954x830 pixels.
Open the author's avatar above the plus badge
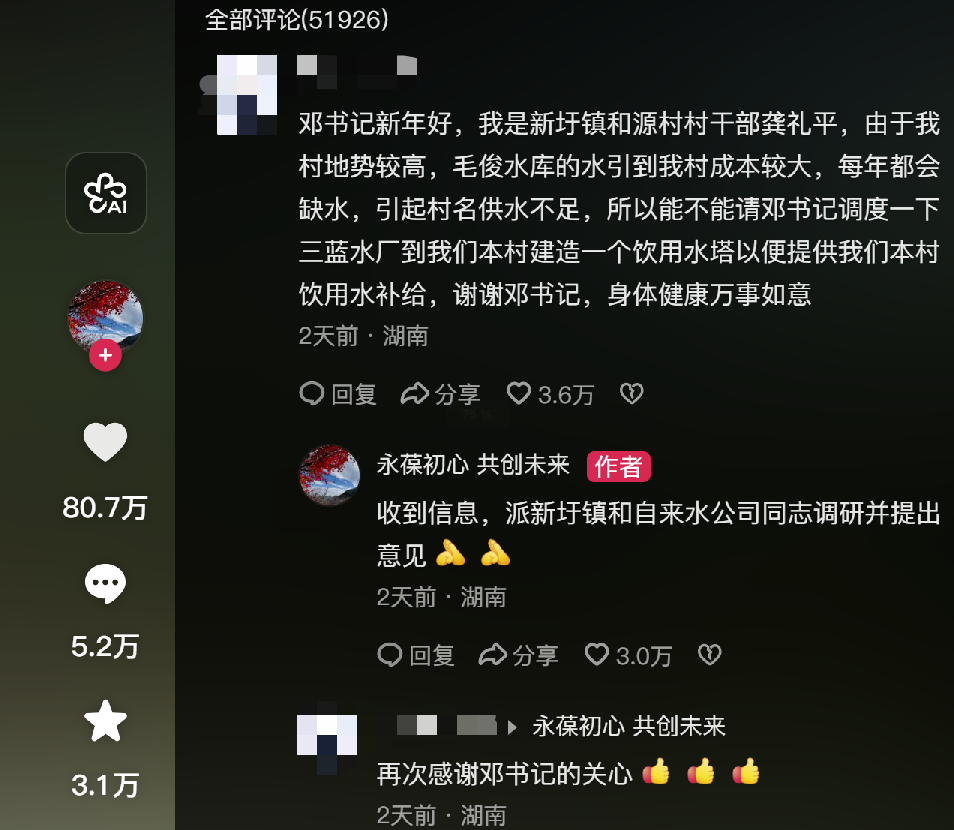105,315
